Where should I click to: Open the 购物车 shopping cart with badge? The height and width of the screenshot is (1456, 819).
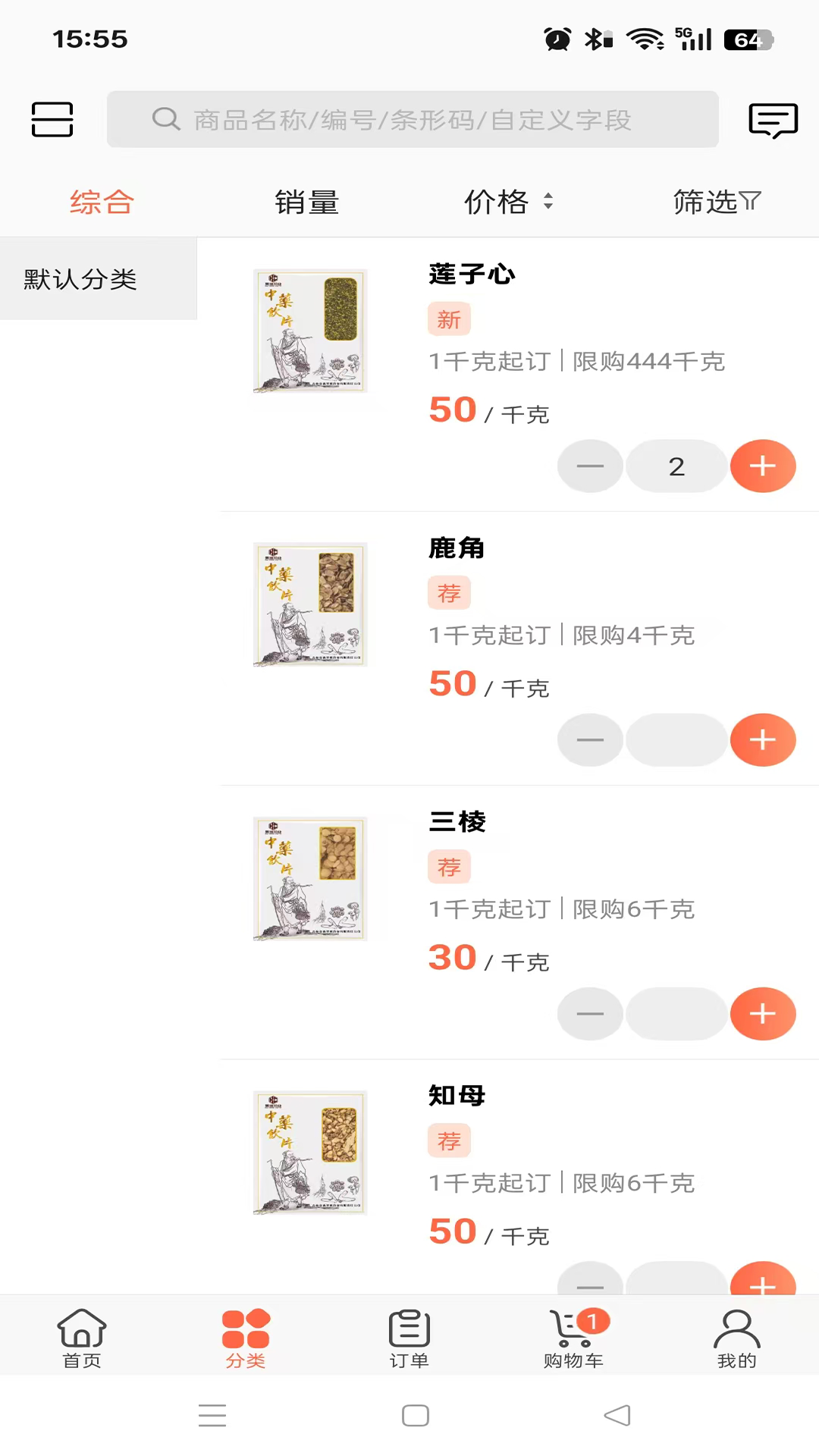tap(573, 1338)
